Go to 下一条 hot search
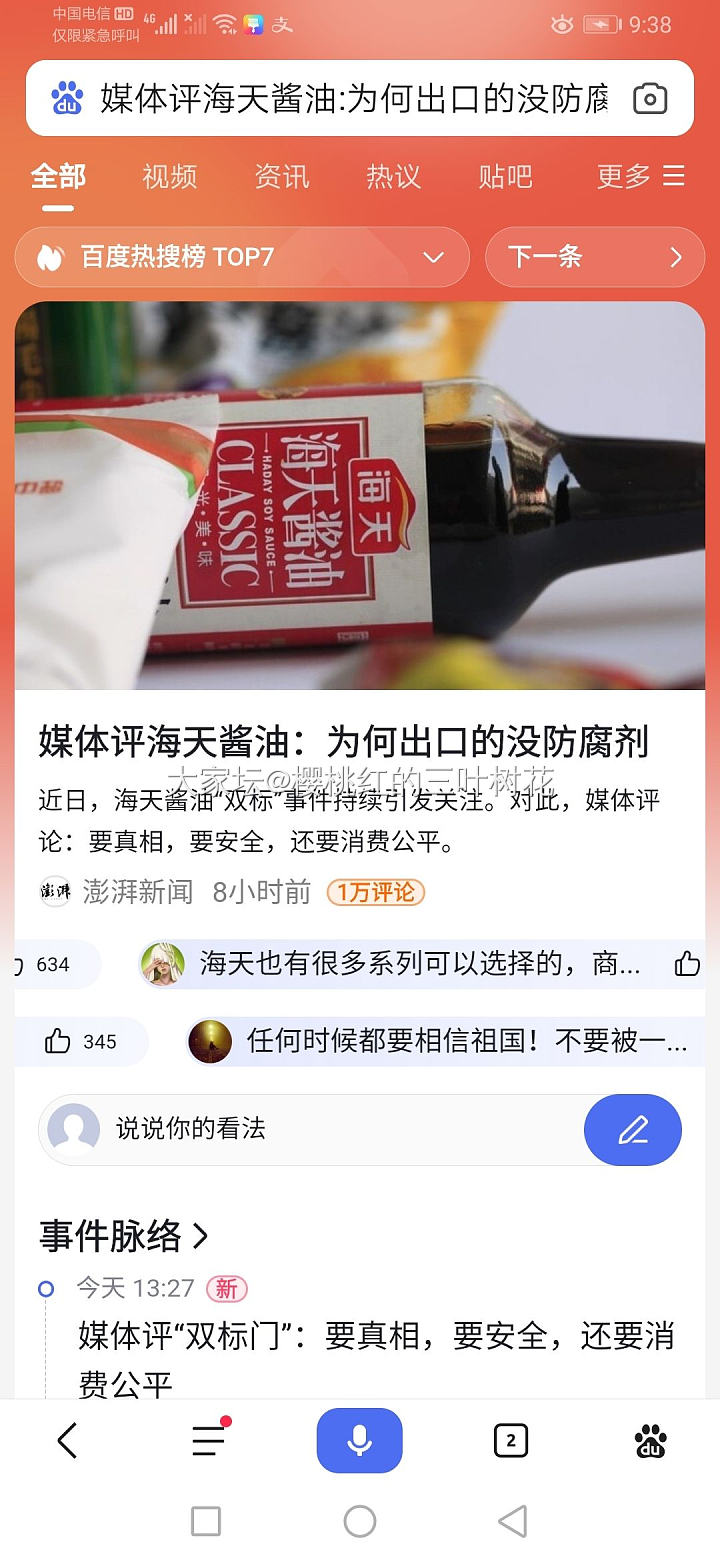This screenshot has height=1560, width=720. [x=594, y=257]
